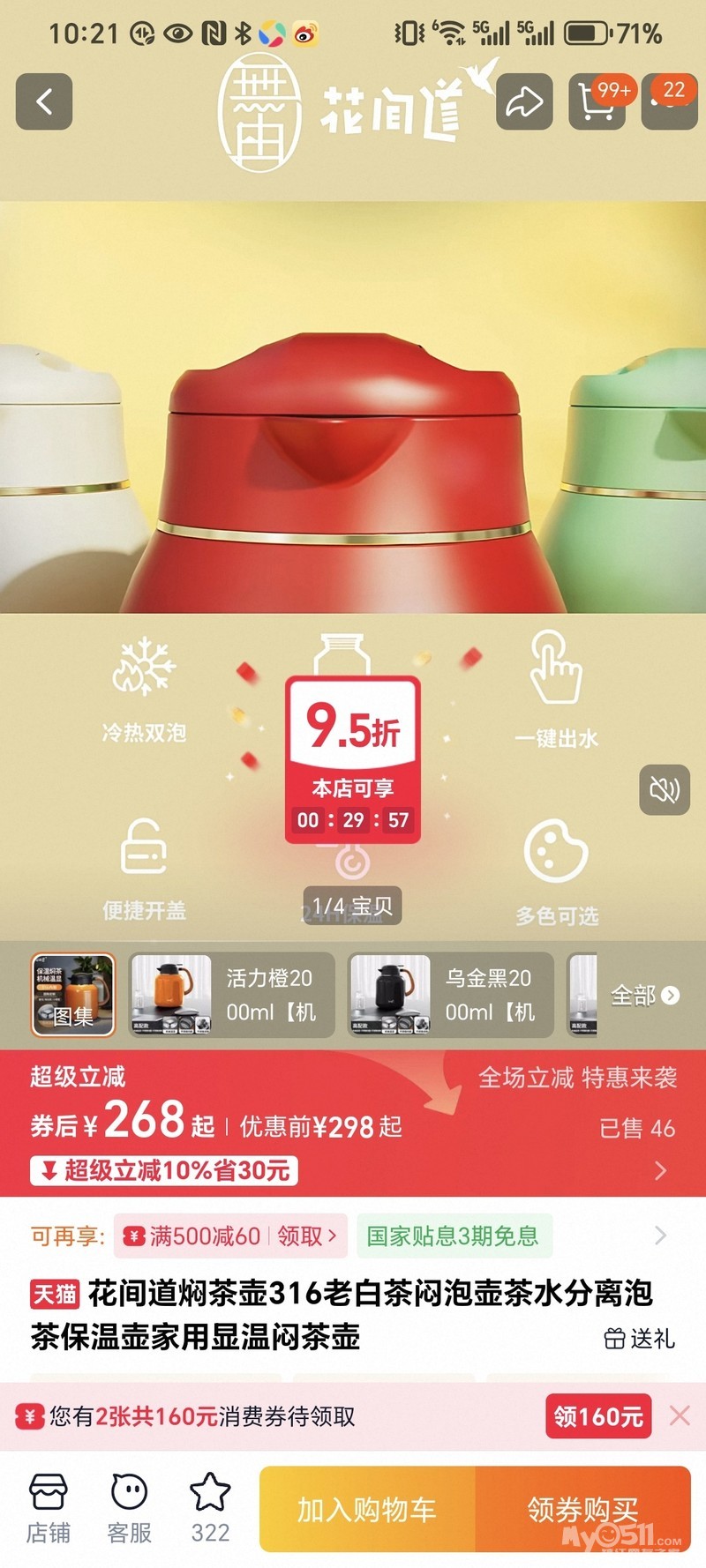Open the shopping cart icon

(597, 101)
